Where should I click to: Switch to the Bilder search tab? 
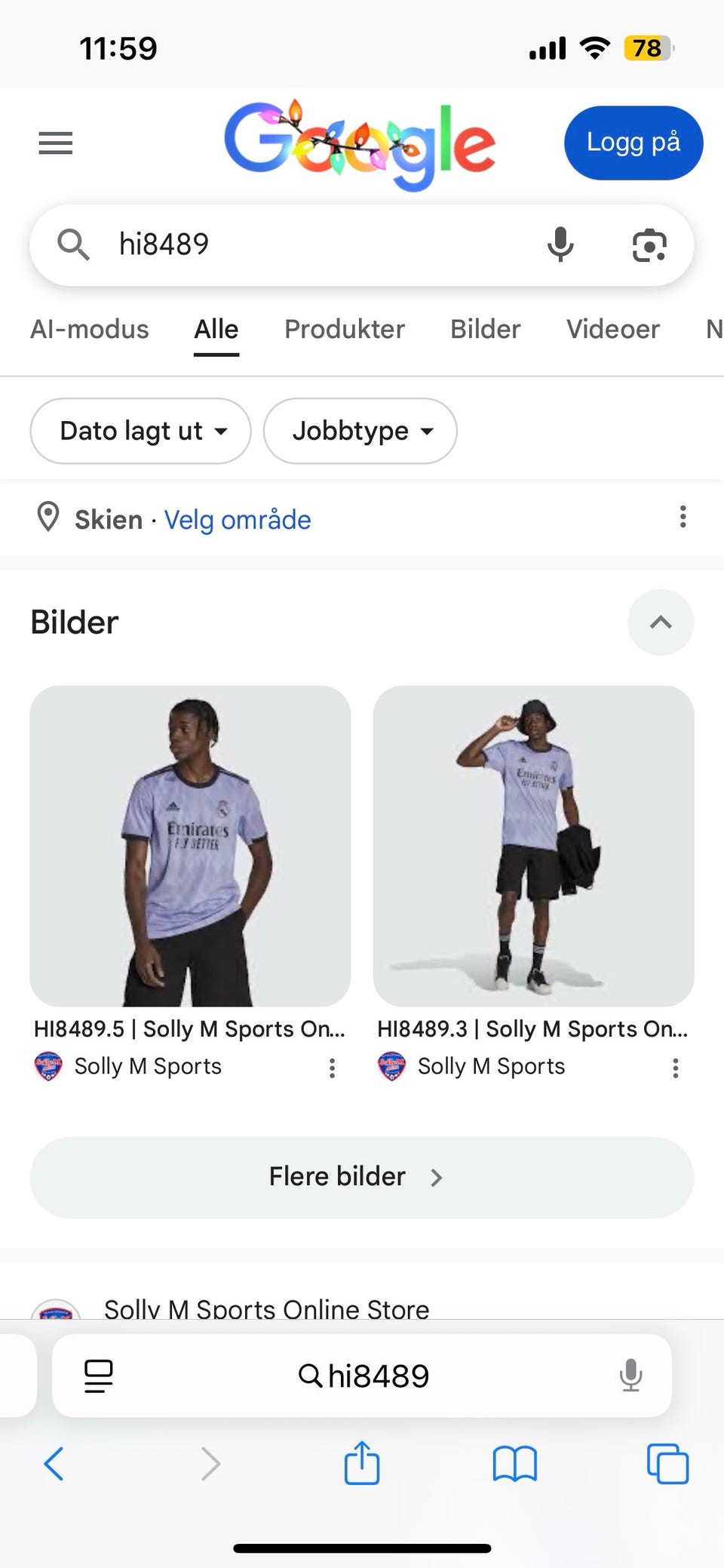tap(485, 329)
